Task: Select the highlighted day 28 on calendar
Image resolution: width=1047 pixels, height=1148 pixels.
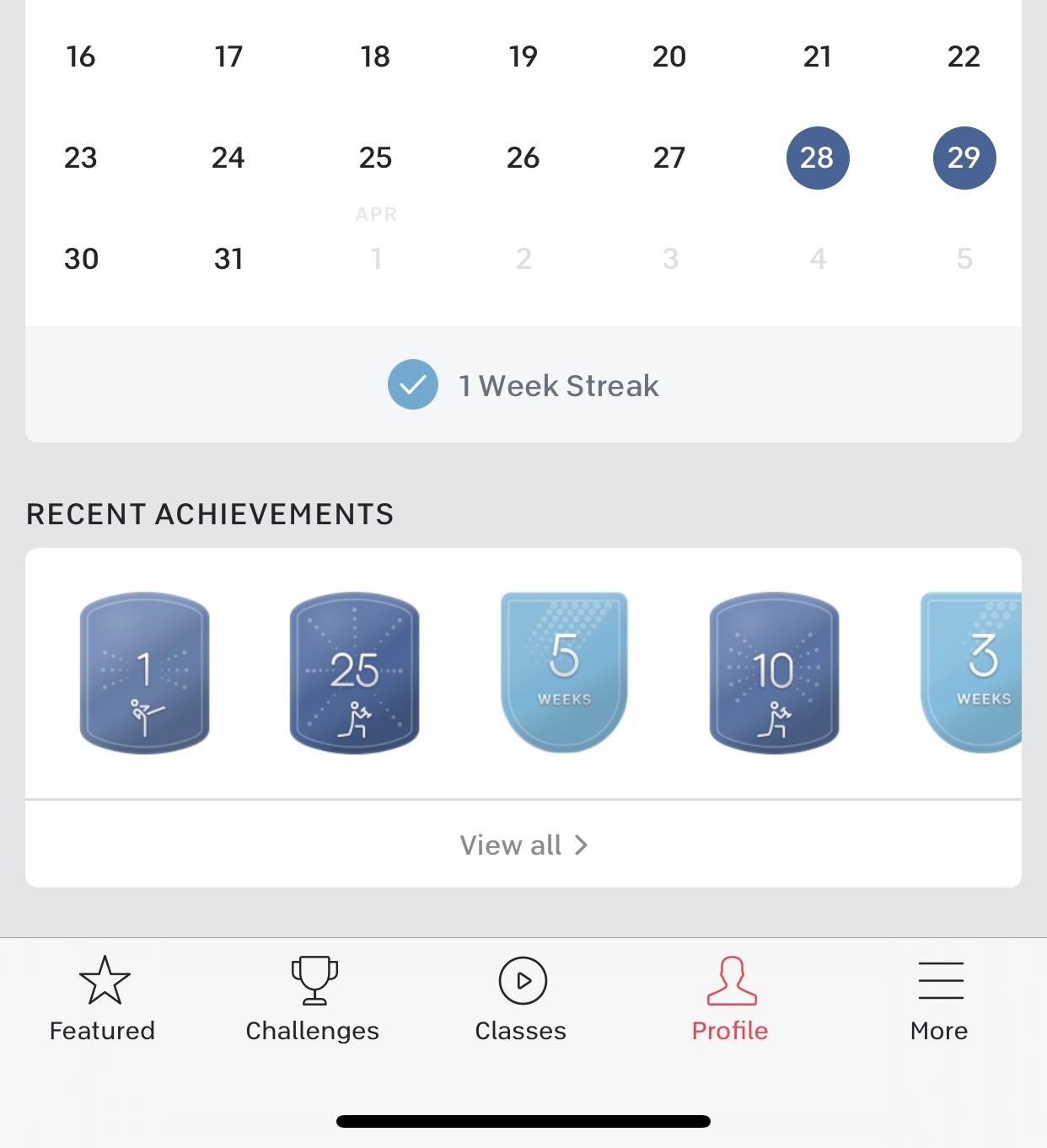Action: [817, 158]
